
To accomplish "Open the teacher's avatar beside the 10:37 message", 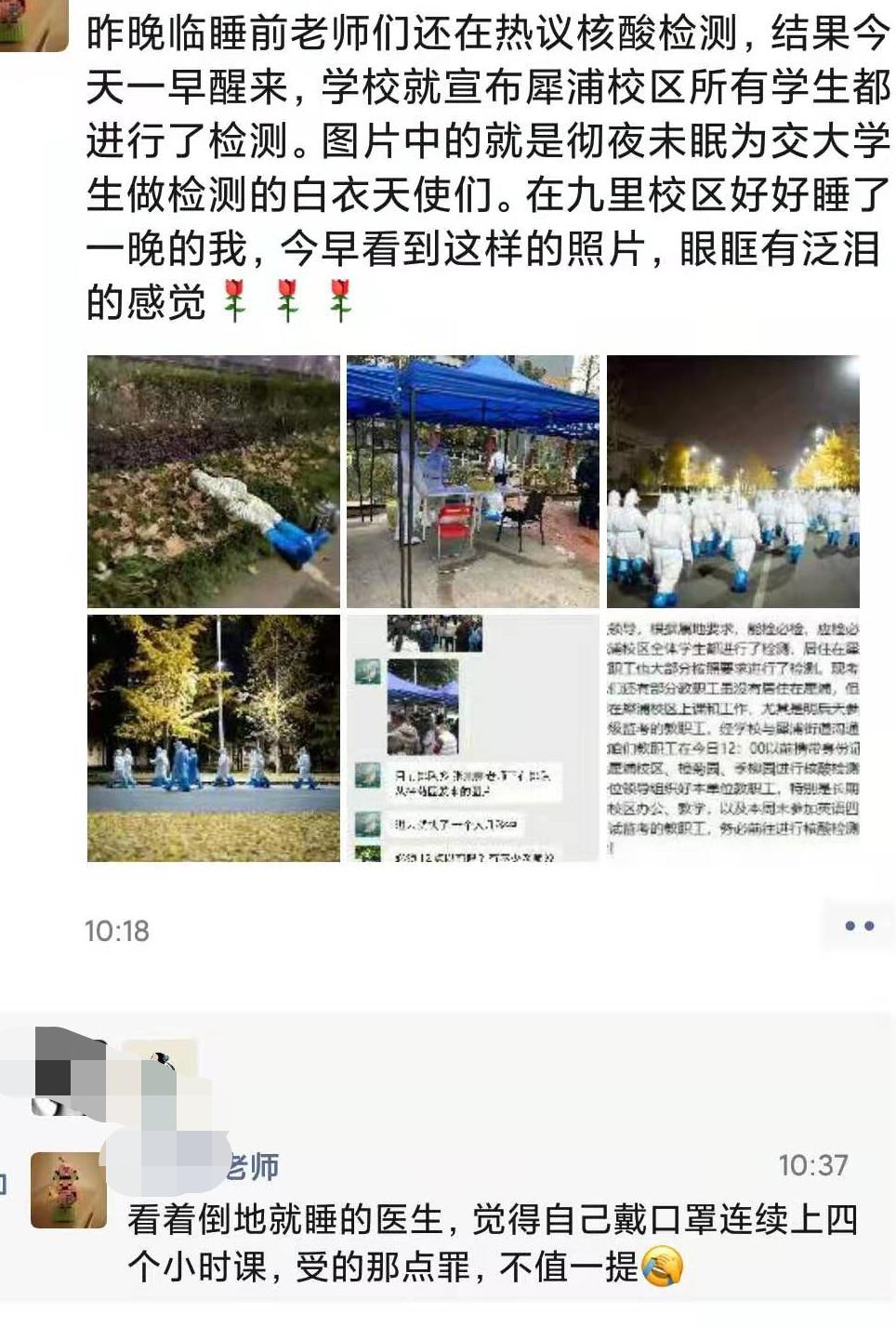I will pyautogui.click(x=68, y=1190).
